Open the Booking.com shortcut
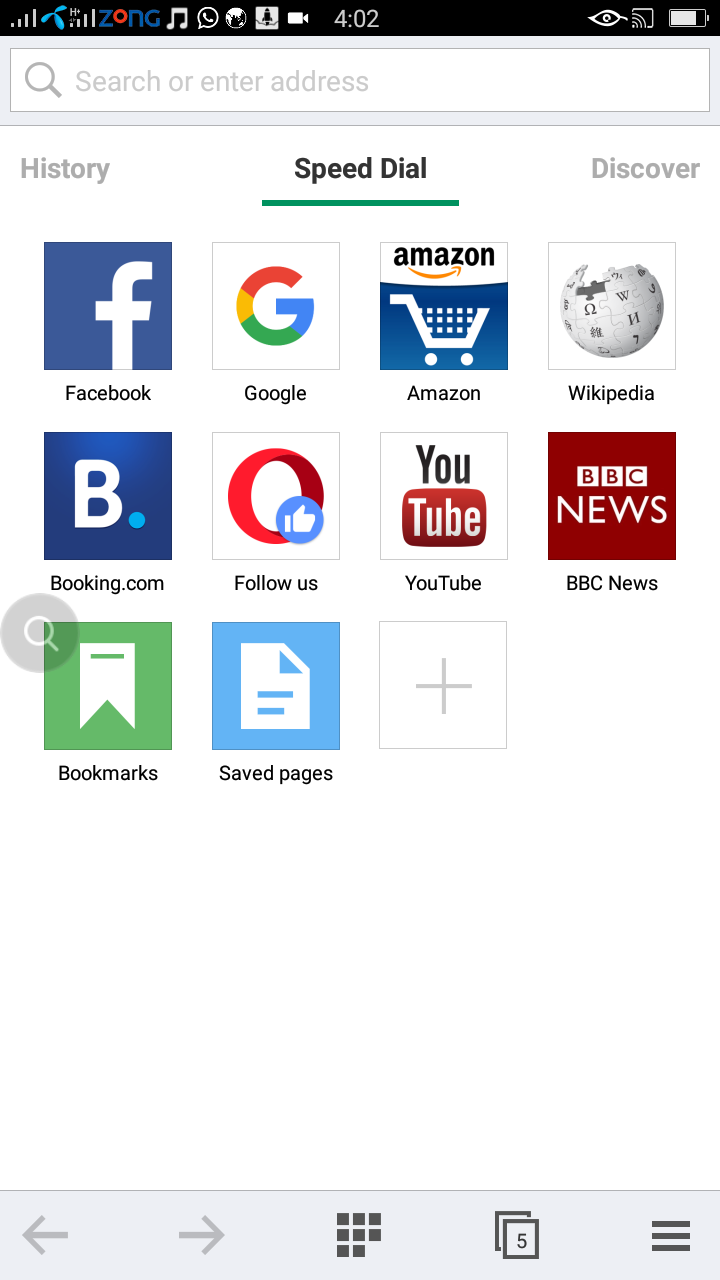 click(x=108, y=496)
